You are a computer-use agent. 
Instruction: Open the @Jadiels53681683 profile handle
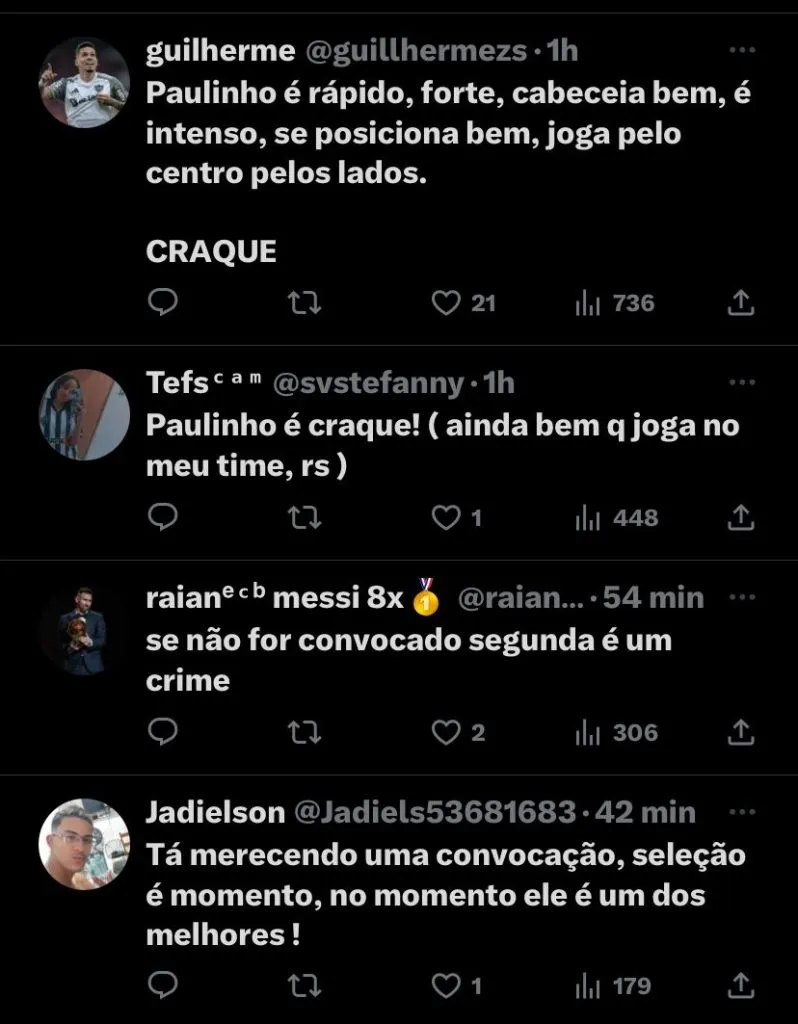pos(435,812)
